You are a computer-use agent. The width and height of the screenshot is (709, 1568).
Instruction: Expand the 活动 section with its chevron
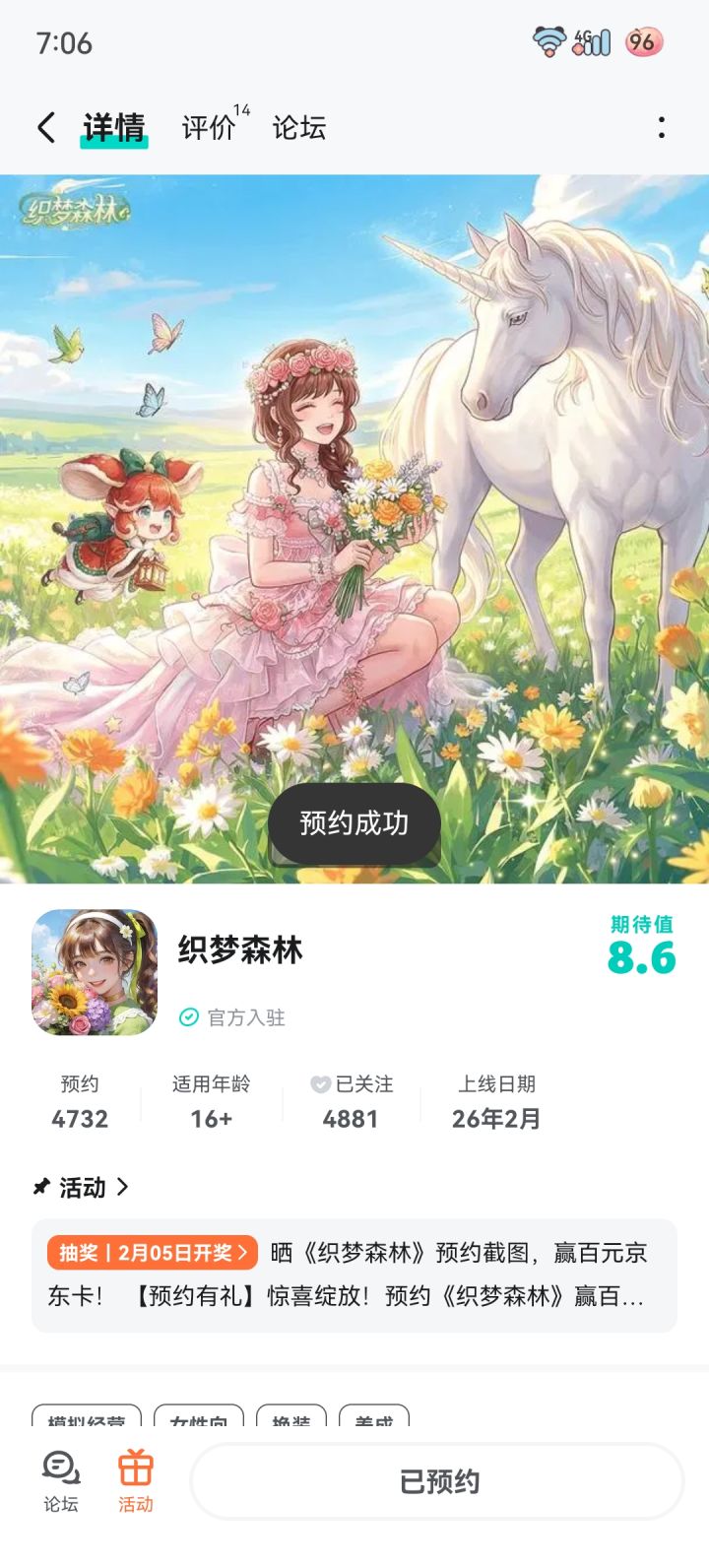pyautogui.click(x=123, y=1188)
